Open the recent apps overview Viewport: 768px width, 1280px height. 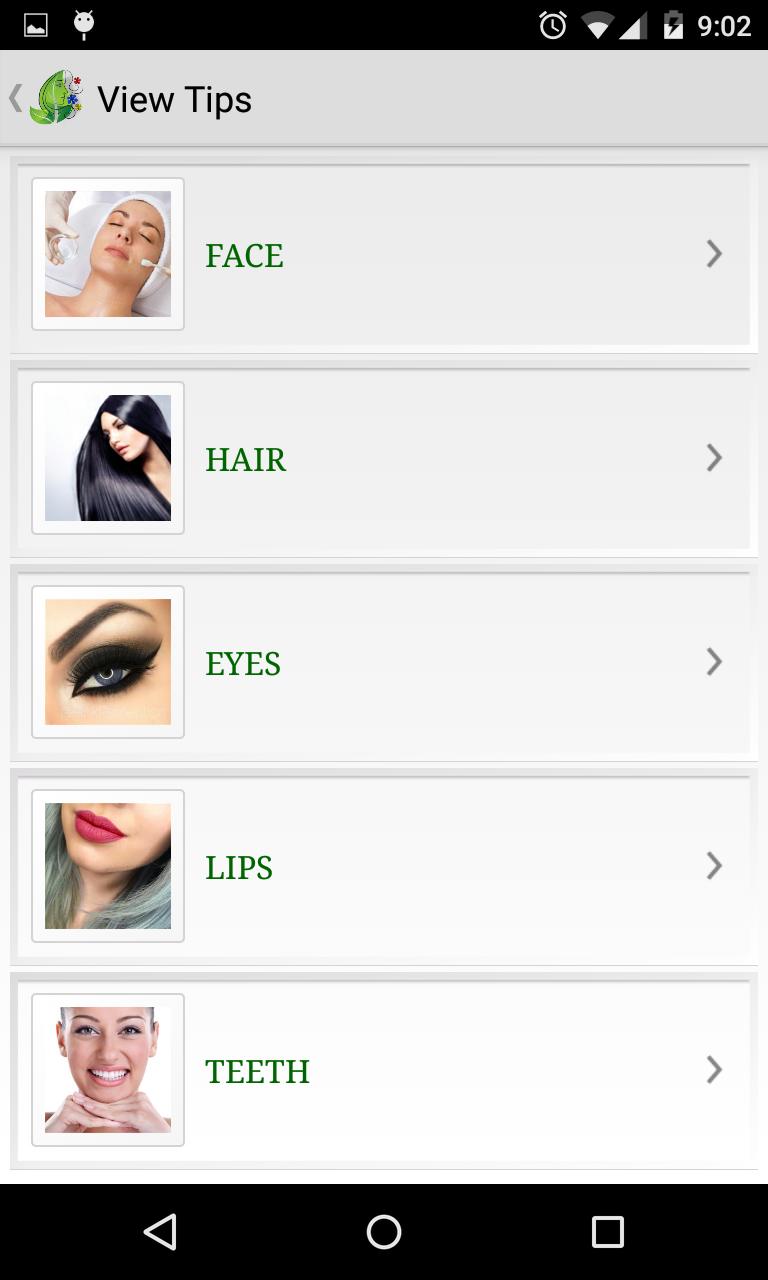click(x=607, y=1232)
